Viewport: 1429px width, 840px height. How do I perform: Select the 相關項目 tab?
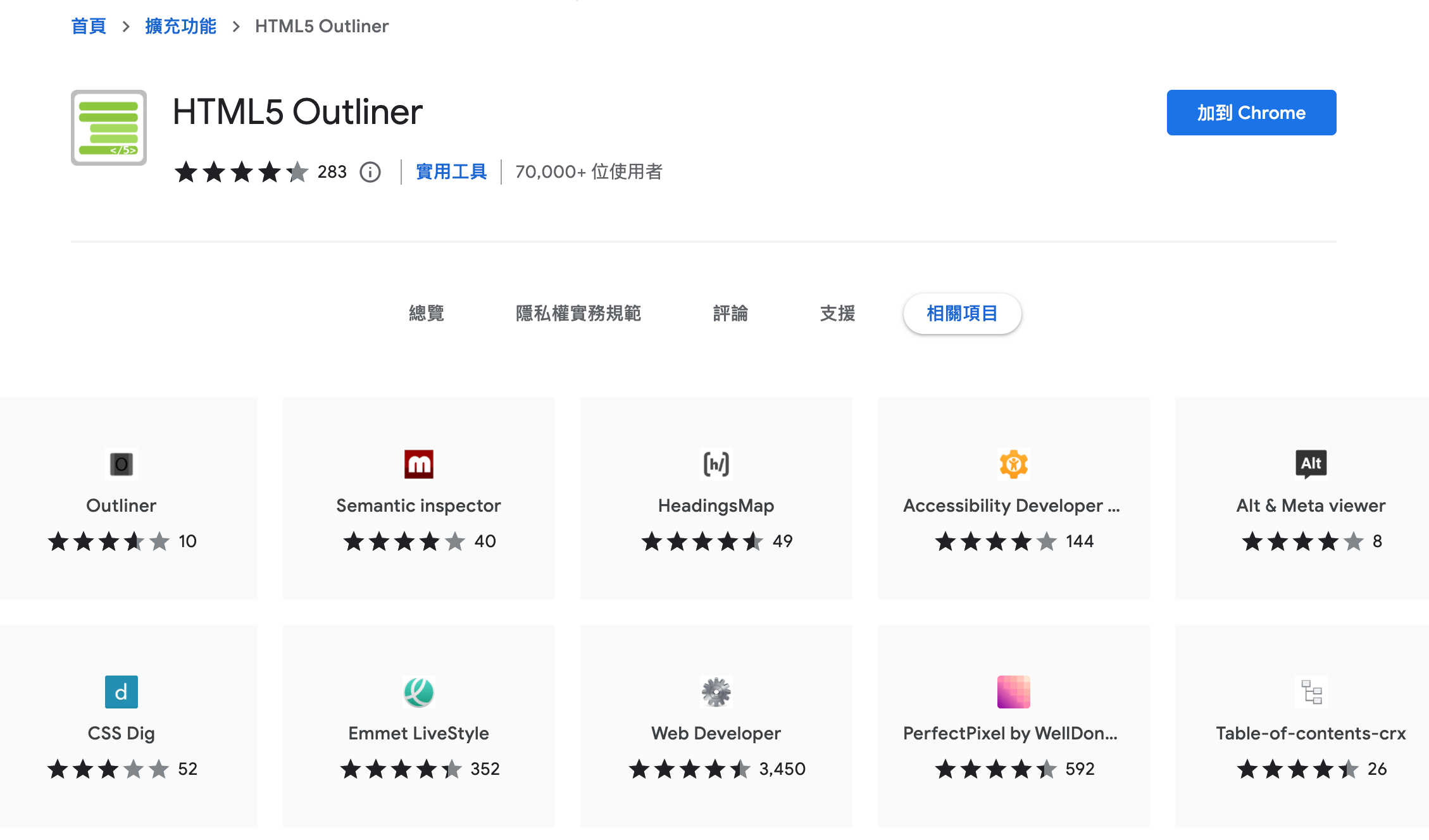[962, 313]
